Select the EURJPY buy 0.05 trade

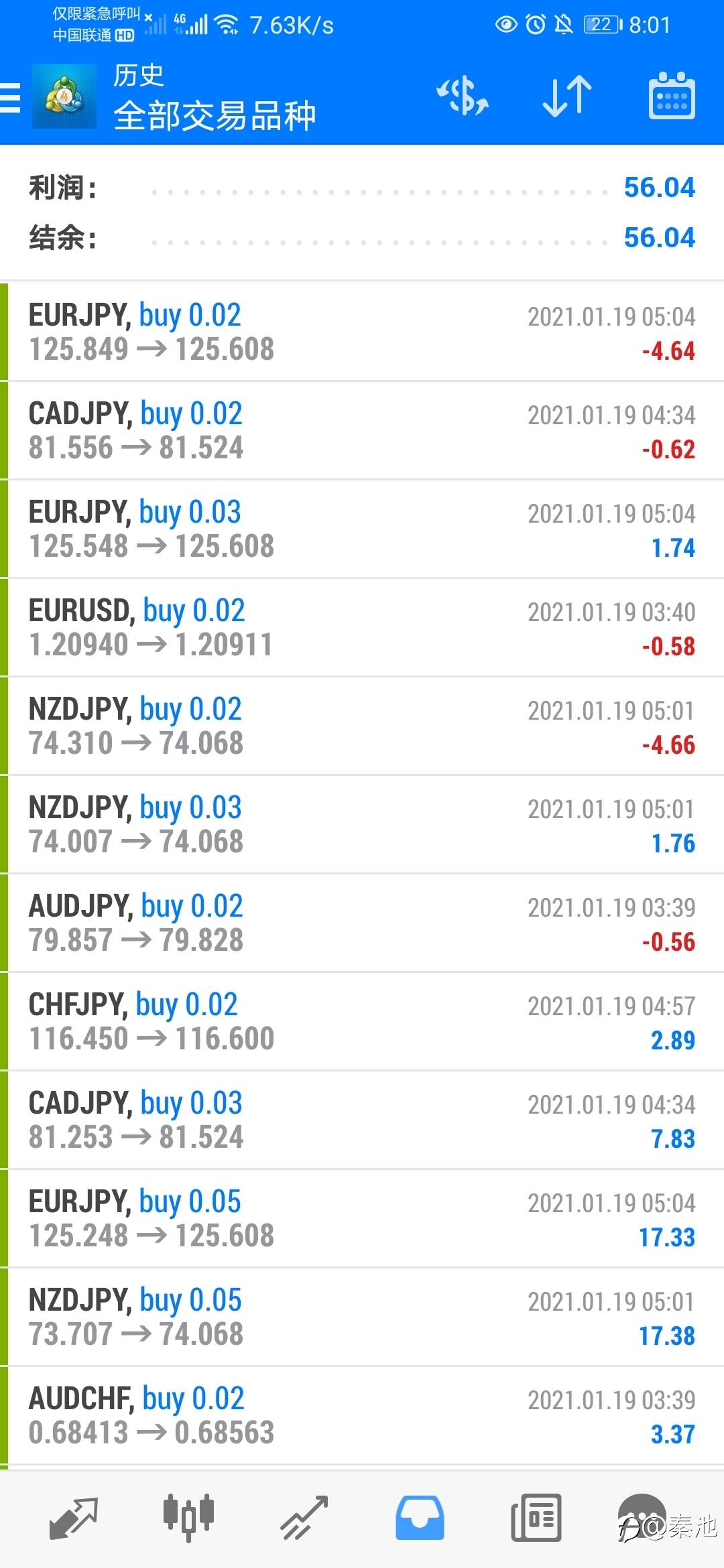point(362,1218)
